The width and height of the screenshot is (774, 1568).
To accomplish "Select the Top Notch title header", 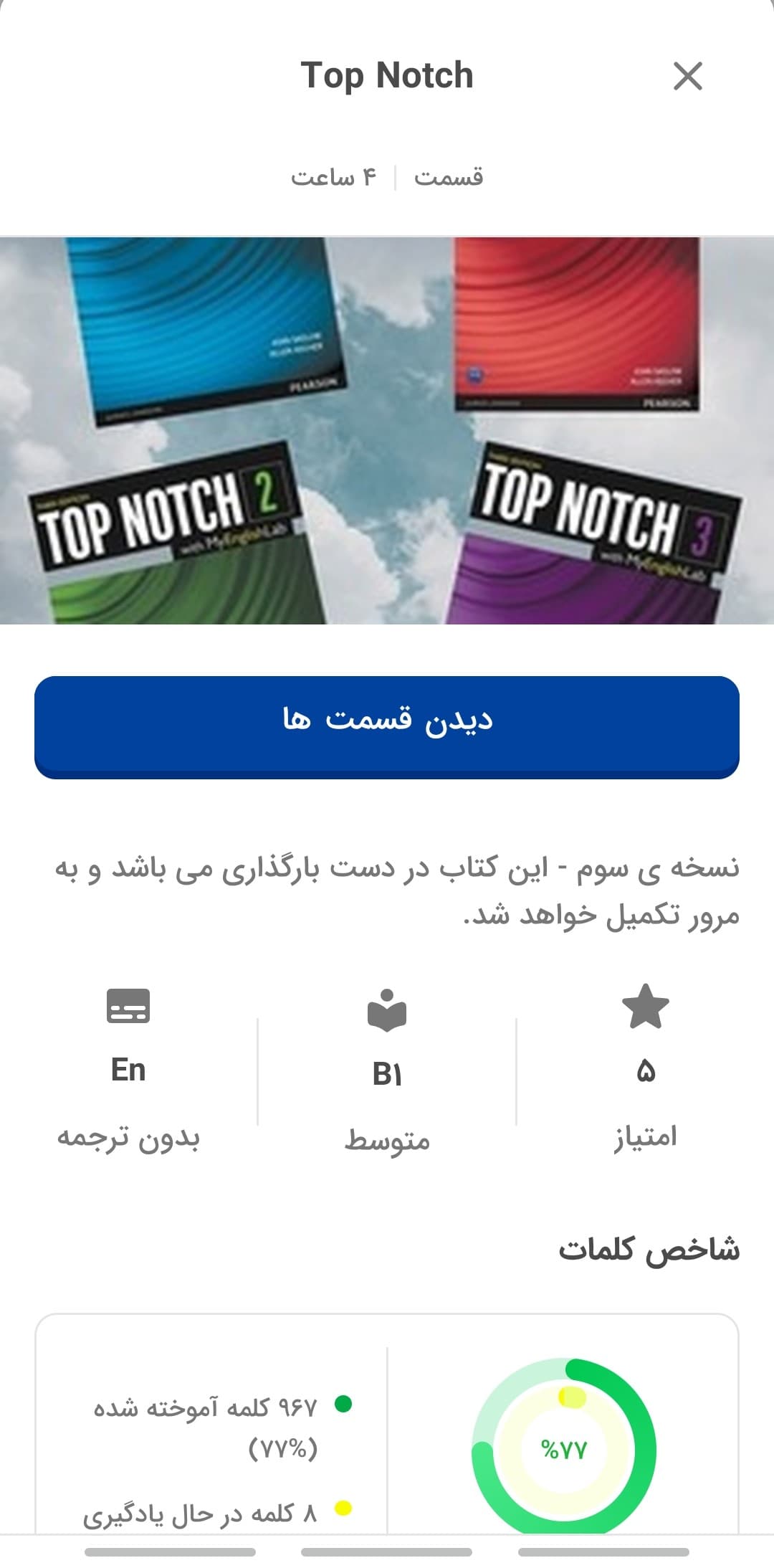I will click(x=387, y=75).
